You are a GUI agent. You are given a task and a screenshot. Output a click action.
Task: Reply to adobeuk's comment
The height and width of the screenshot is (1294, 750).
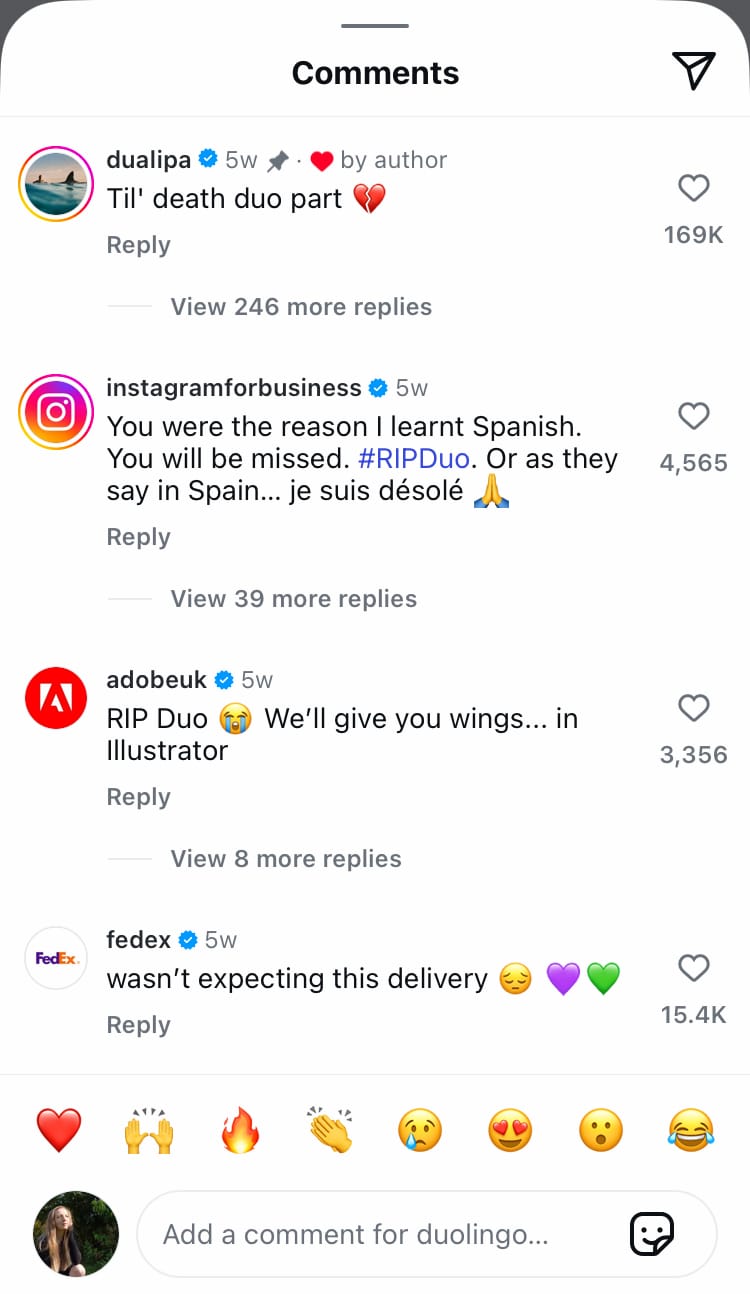pos(138,797)
